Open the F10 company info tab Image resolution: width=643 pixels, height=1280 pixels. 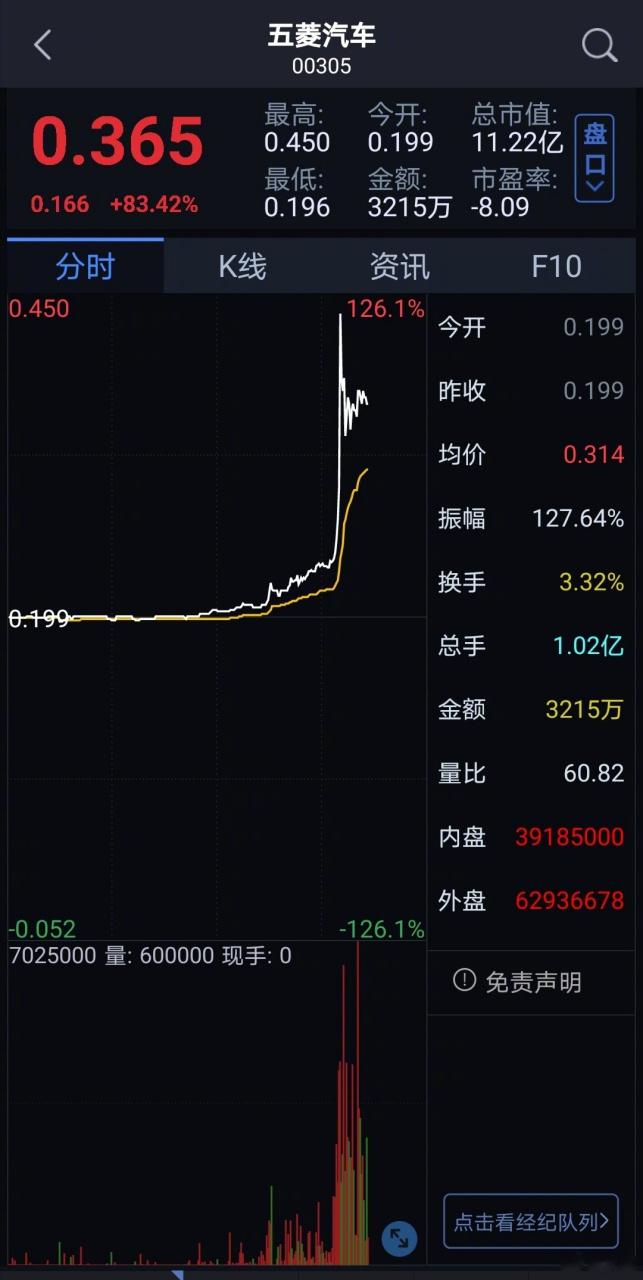[556, 267]
